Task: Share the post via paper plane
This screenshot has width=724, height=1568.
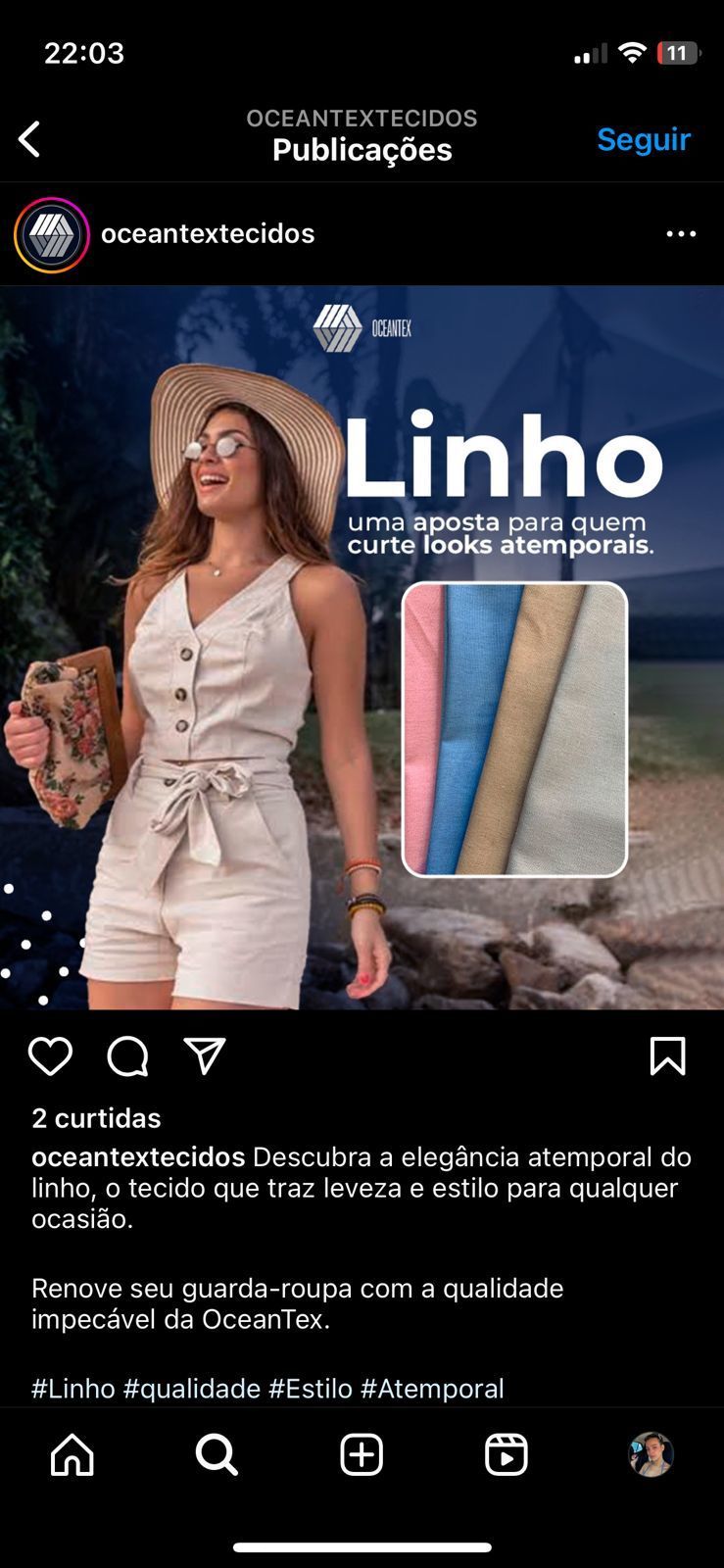Action: [x=205, y=1056]
